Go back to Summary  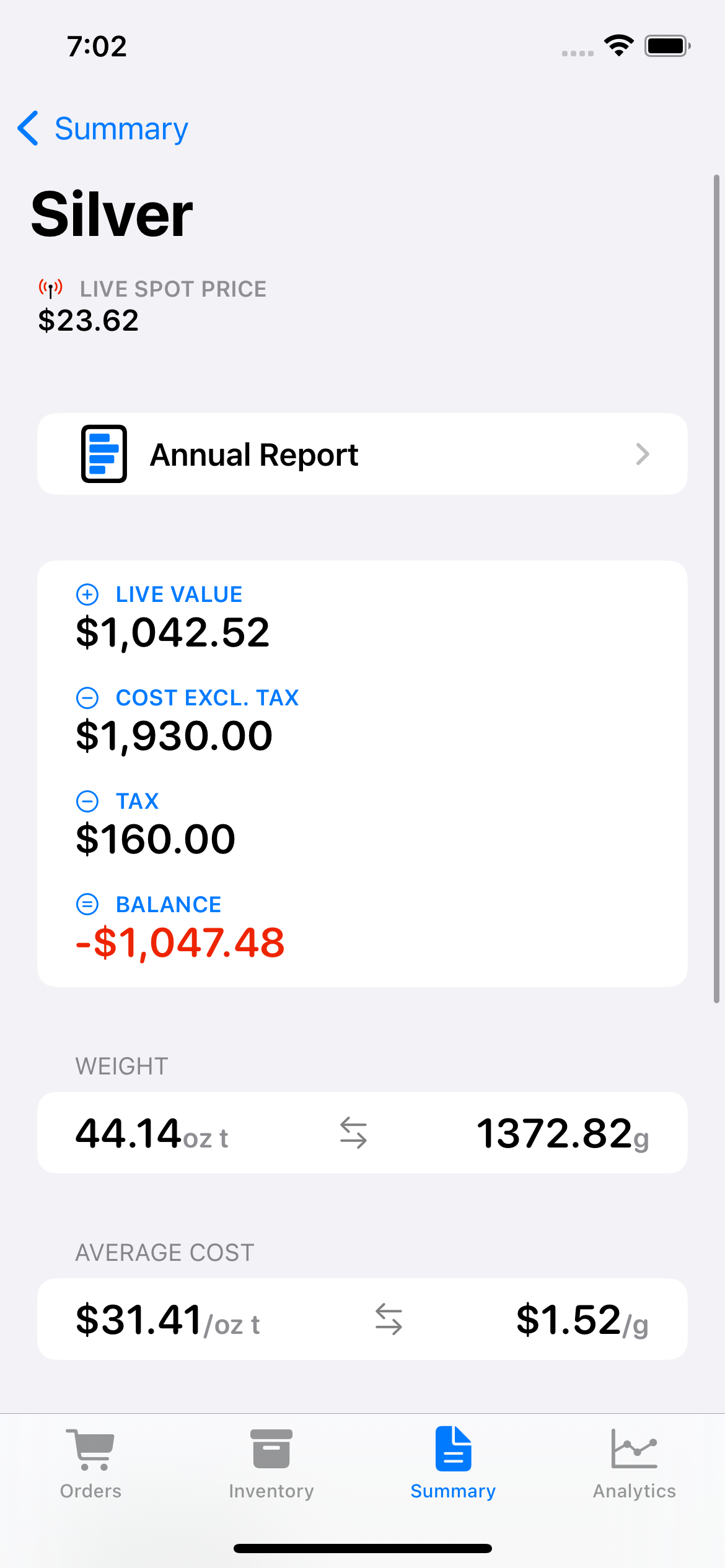(103, 129)
